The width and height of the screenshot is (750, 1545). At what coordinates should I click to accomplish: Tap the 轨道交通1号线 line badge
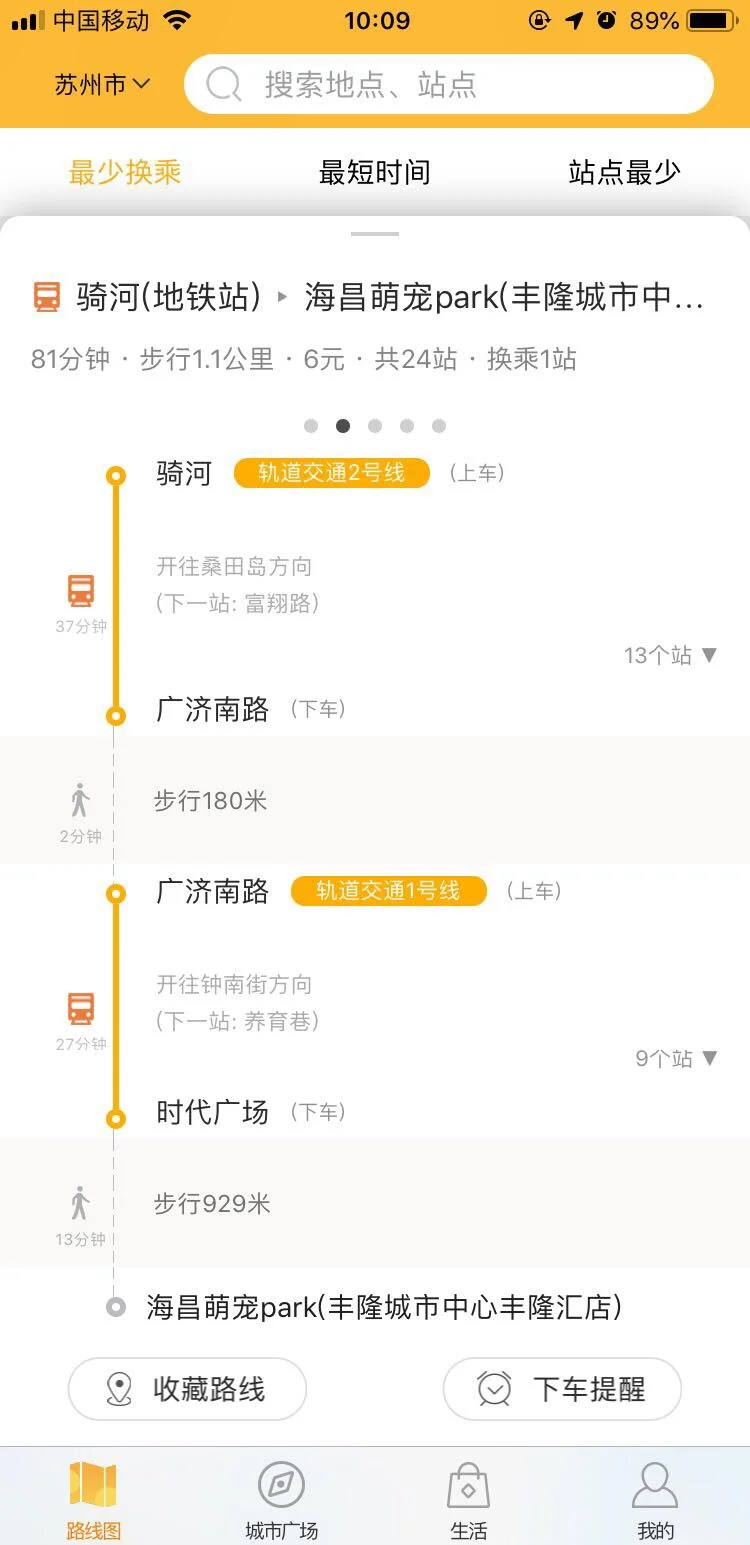(388, 890)
